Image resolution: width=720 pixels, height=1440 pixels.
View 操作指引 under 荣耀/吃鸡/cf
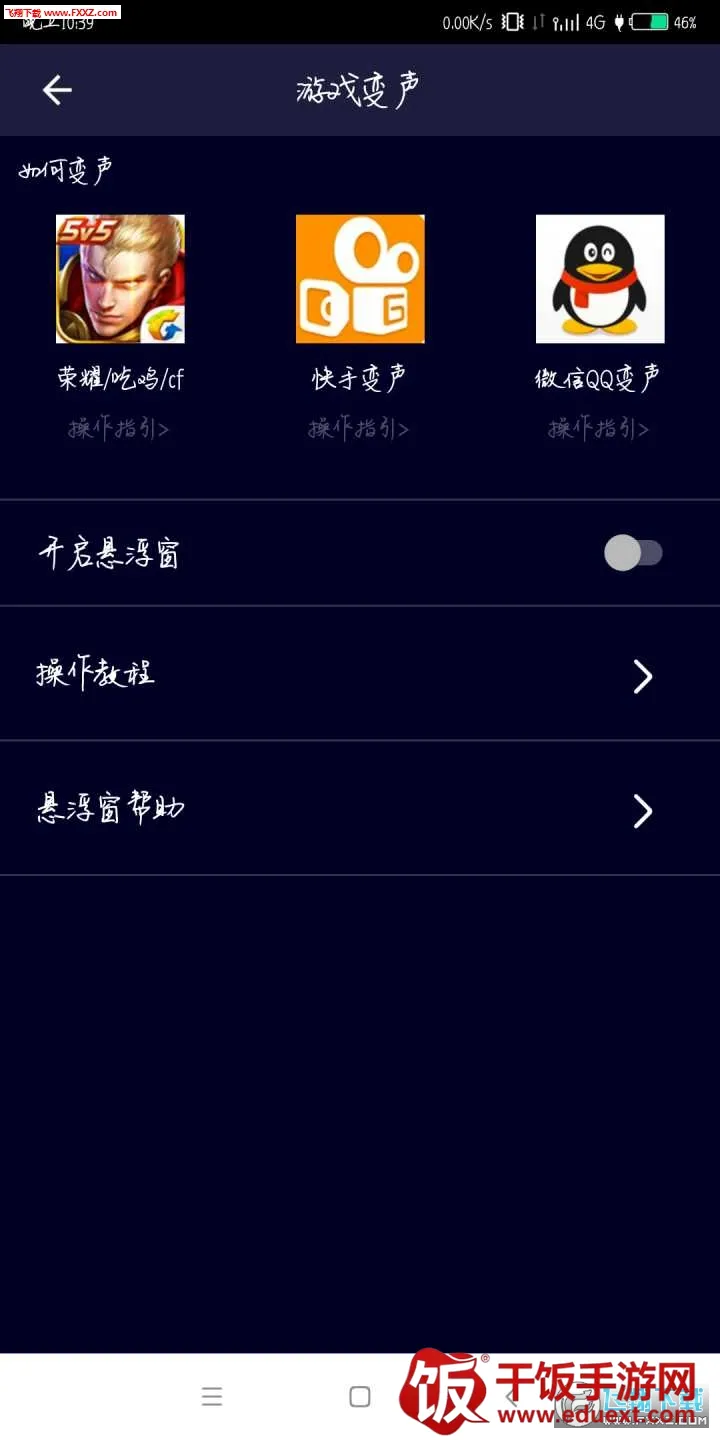tap(119, 429)
